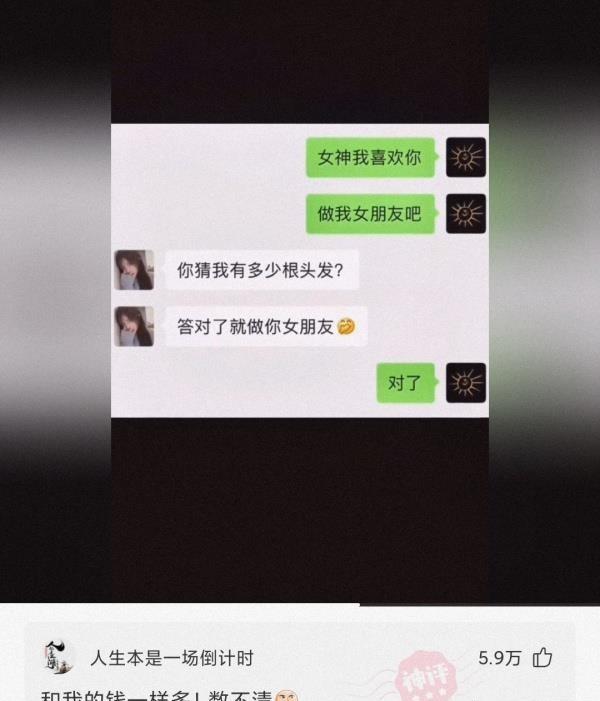Open the avatar of commenter 人生本是一场倒计时
600x701 pixels.
point(59,657)
